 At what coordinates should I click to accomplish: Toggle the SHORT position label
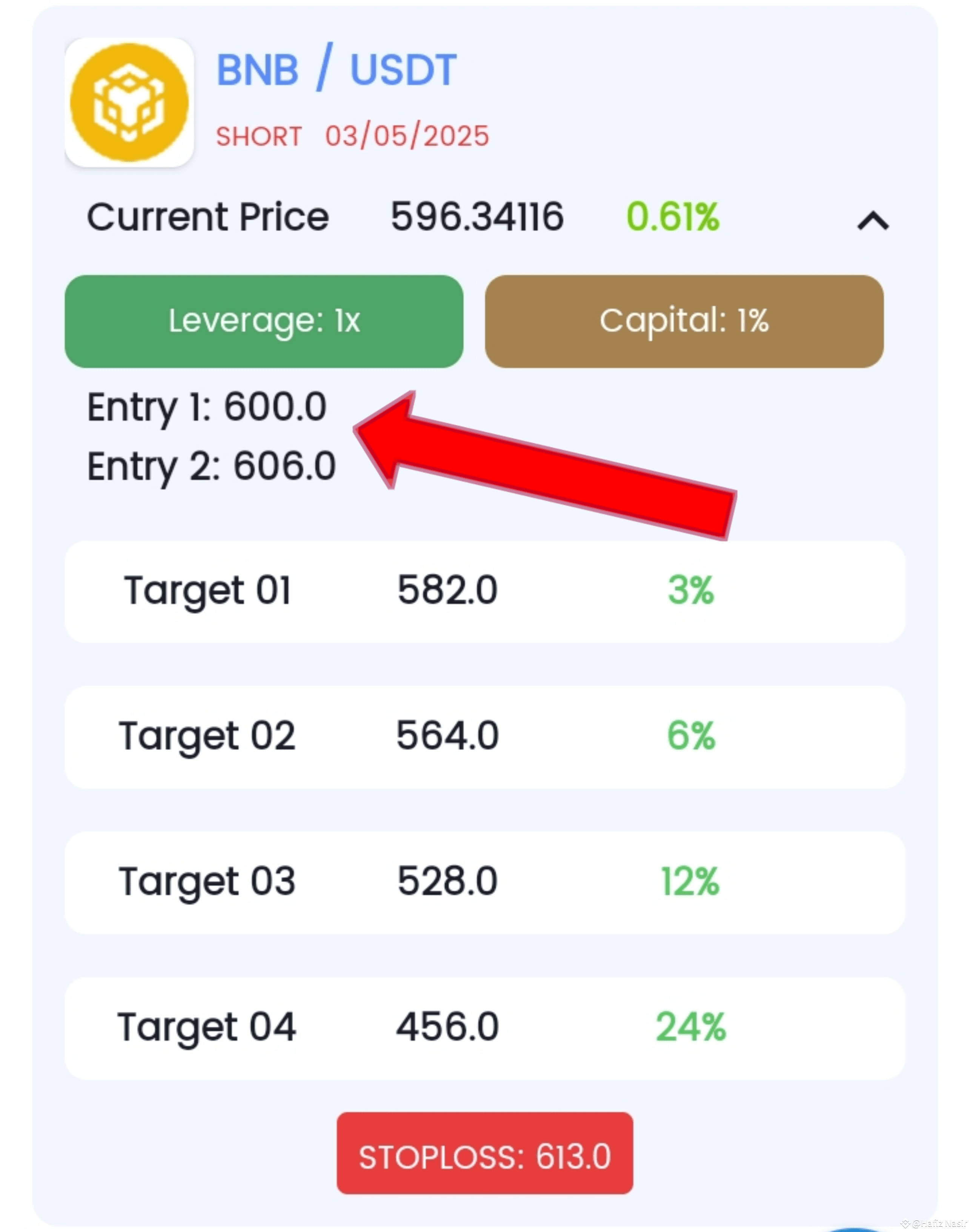pyautogui.click(x=258, y=136)
